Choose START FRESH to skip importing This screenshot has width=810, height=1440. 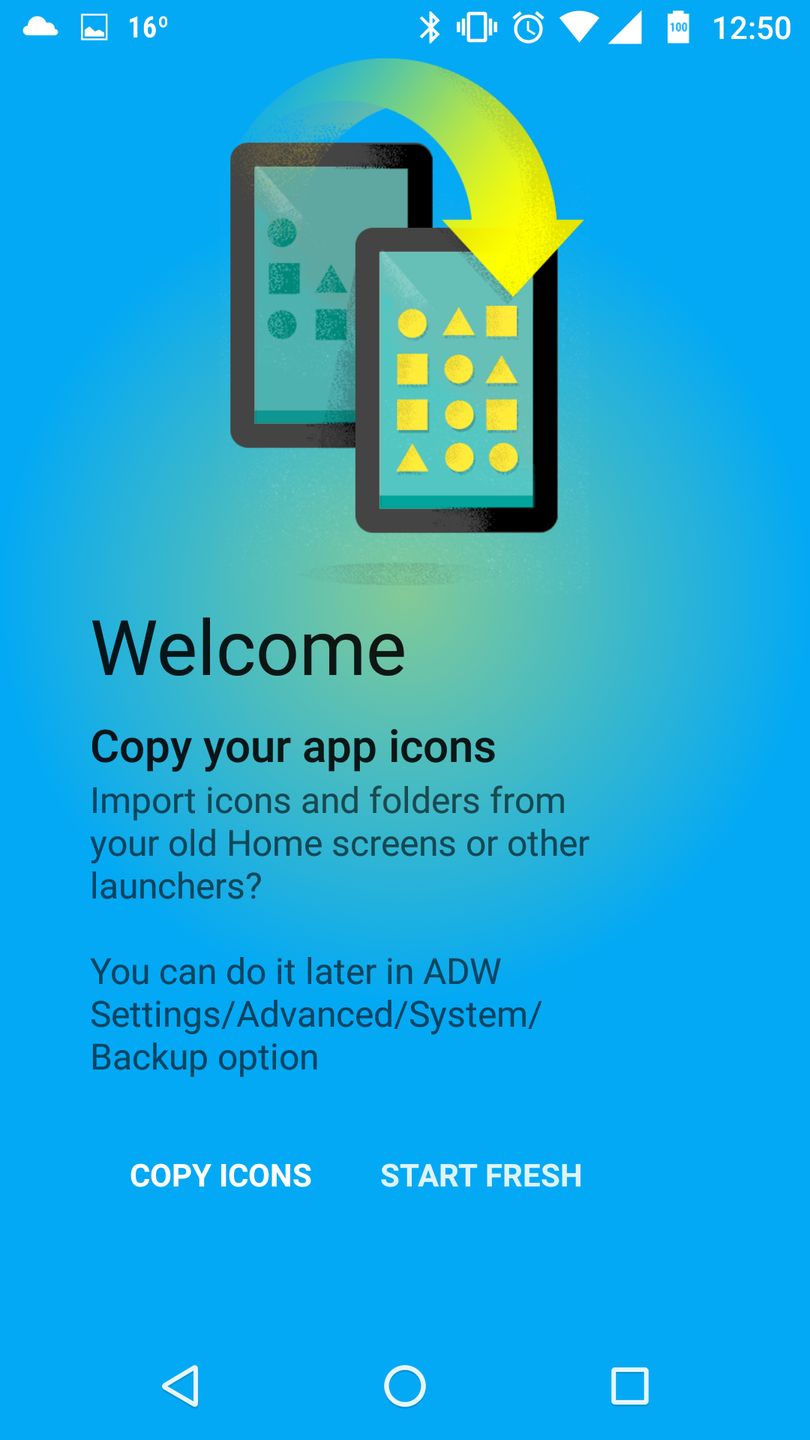coord(480,1175)
